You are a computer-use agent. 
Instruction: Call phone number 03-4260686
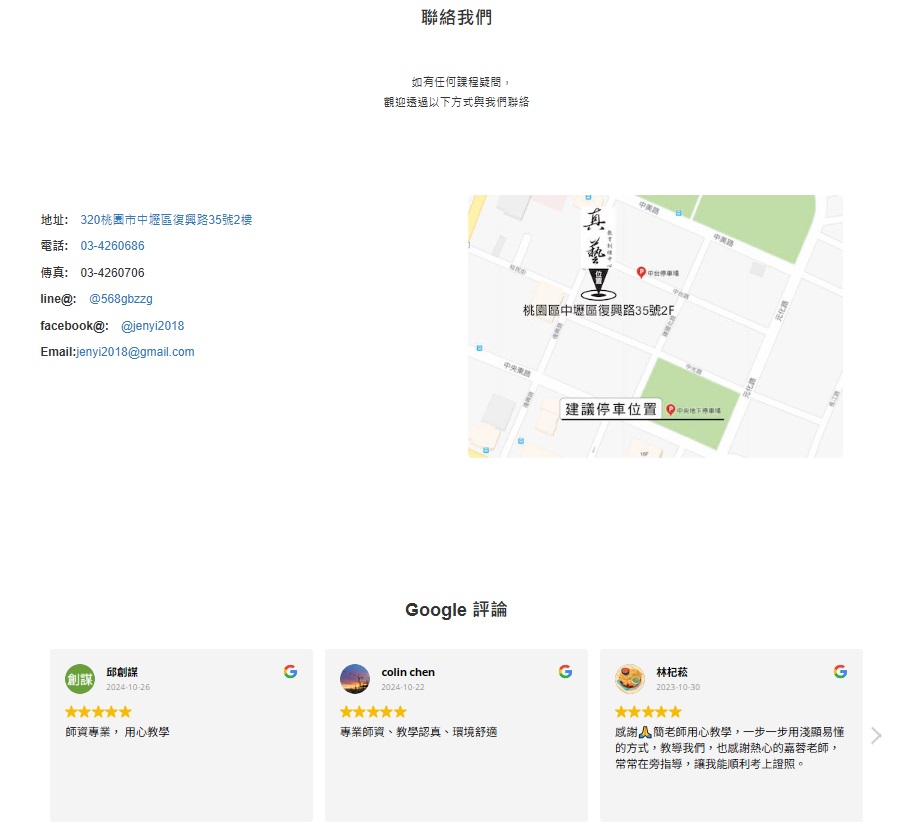[x=112, y=246]
